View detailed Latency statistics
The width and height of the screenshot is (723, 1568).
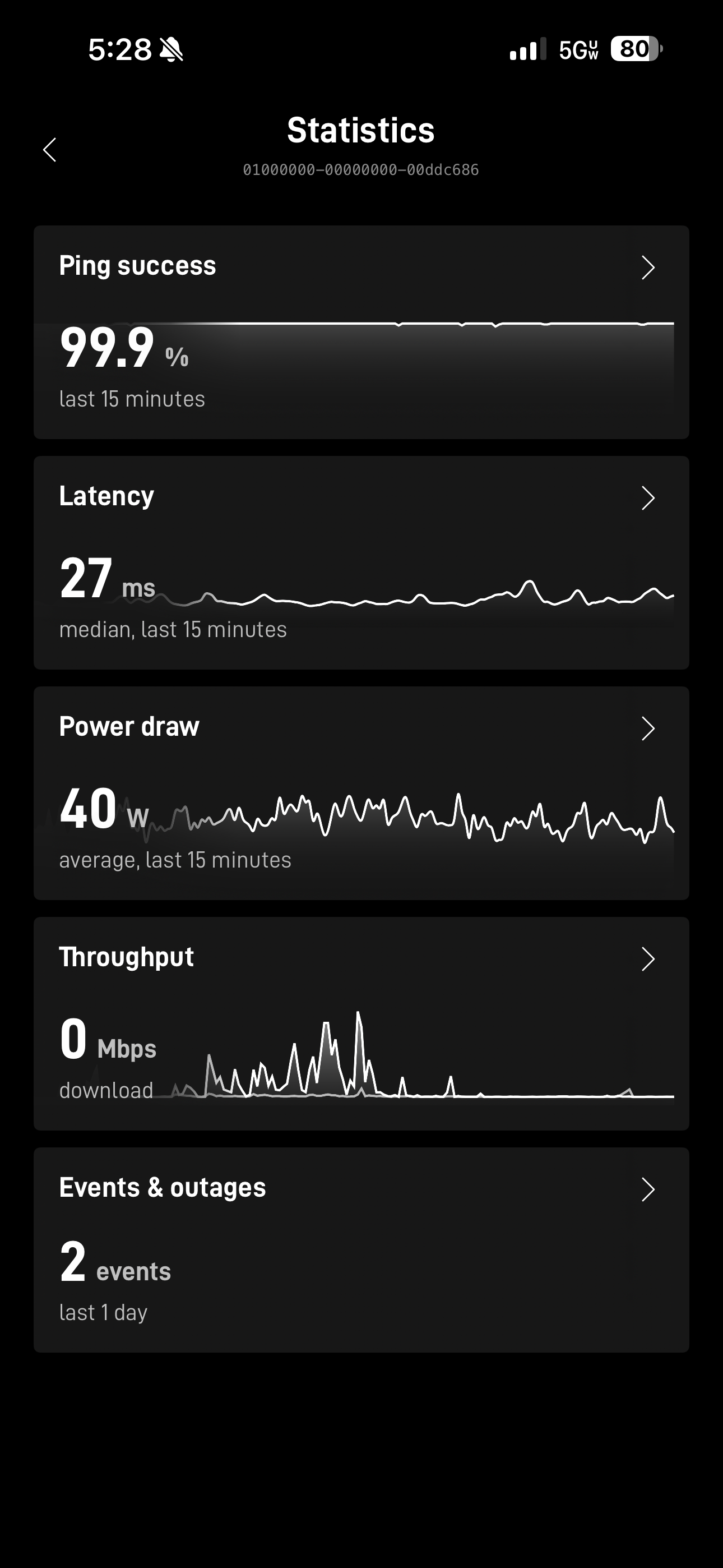click(361, 562)
